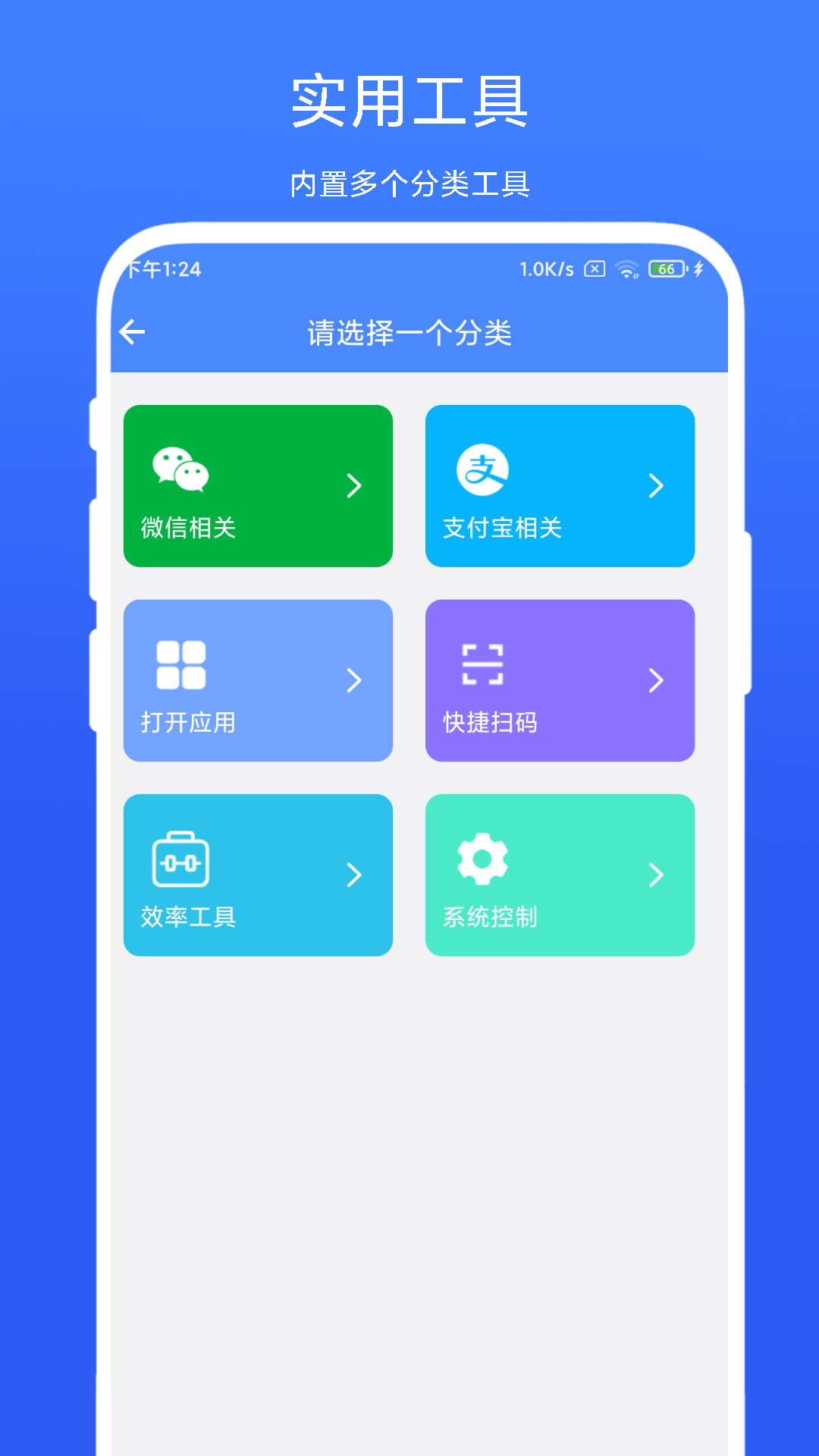Tap the Wi-Fi icon in the status bar
The image size is (819, 1456).
click(626, 269)
